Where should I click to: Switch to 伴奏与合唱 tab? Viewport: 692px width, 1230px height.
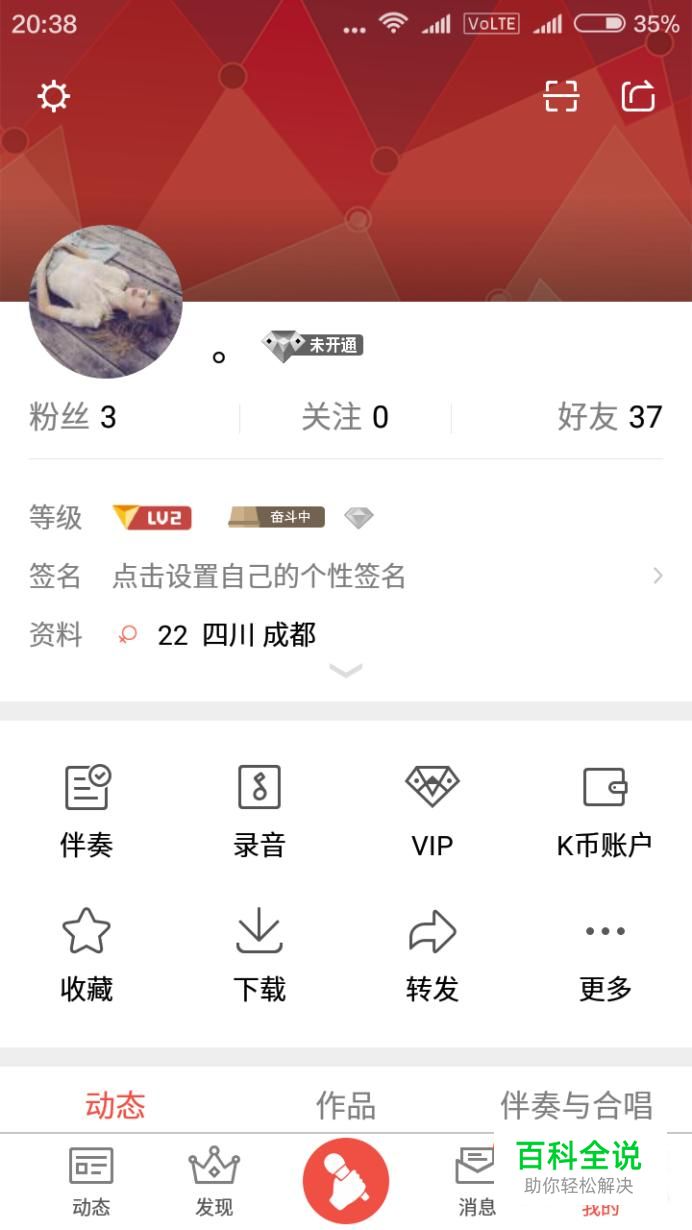point(576,1105)
